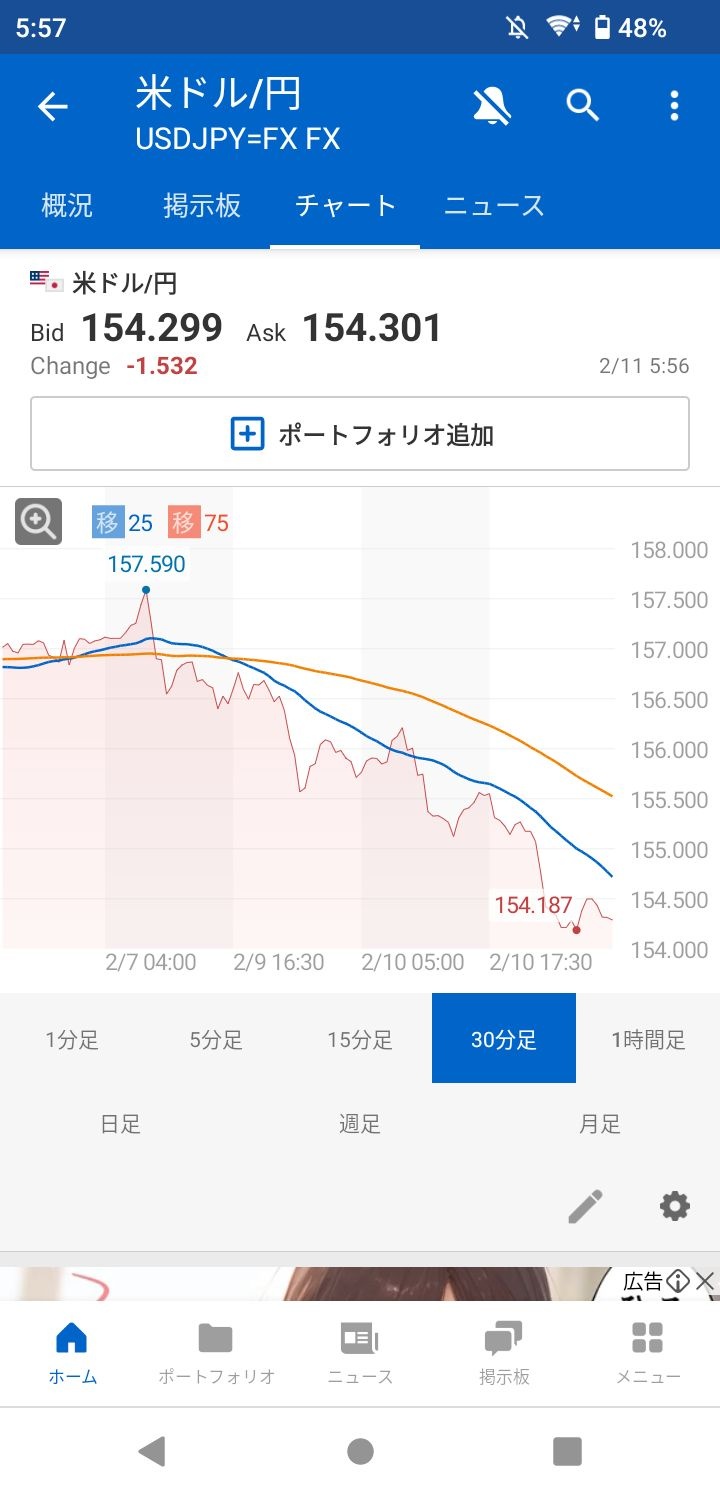Viewport: 720px width, 1496px height.
Task: Switch to the ニュース top tab
Action: pos(494,206)
